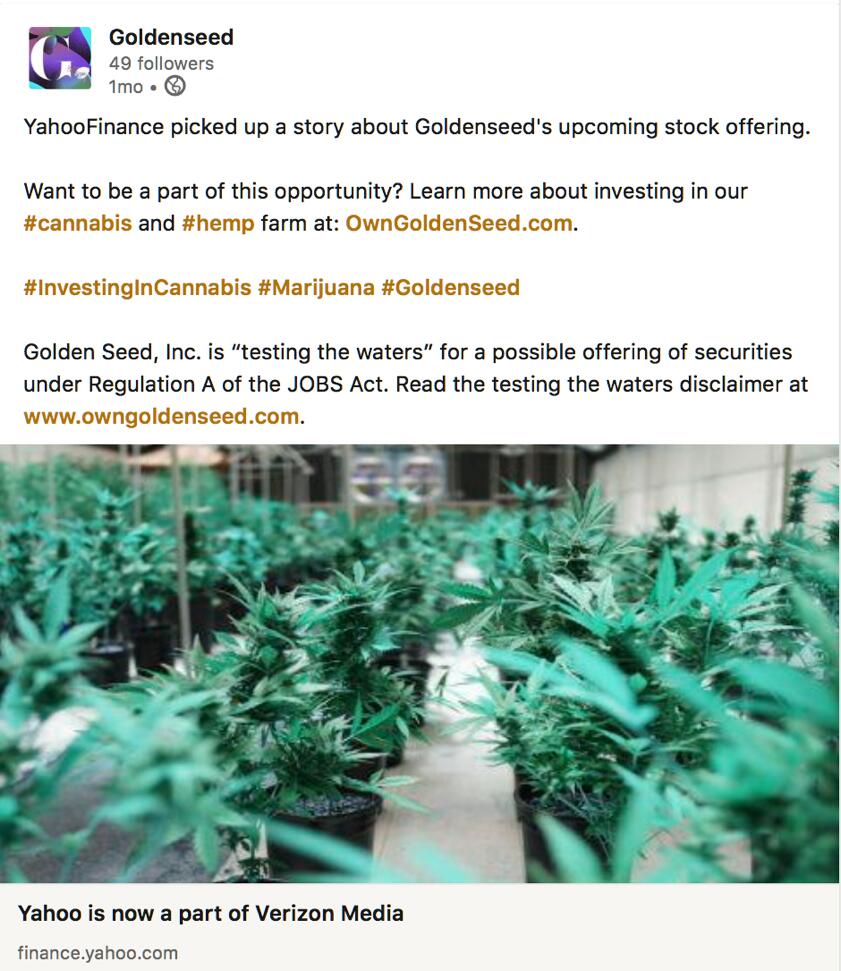Tap the #Marijuana hashtag
The height and width of the screenshot is (971, 841).
coord(316,288)
